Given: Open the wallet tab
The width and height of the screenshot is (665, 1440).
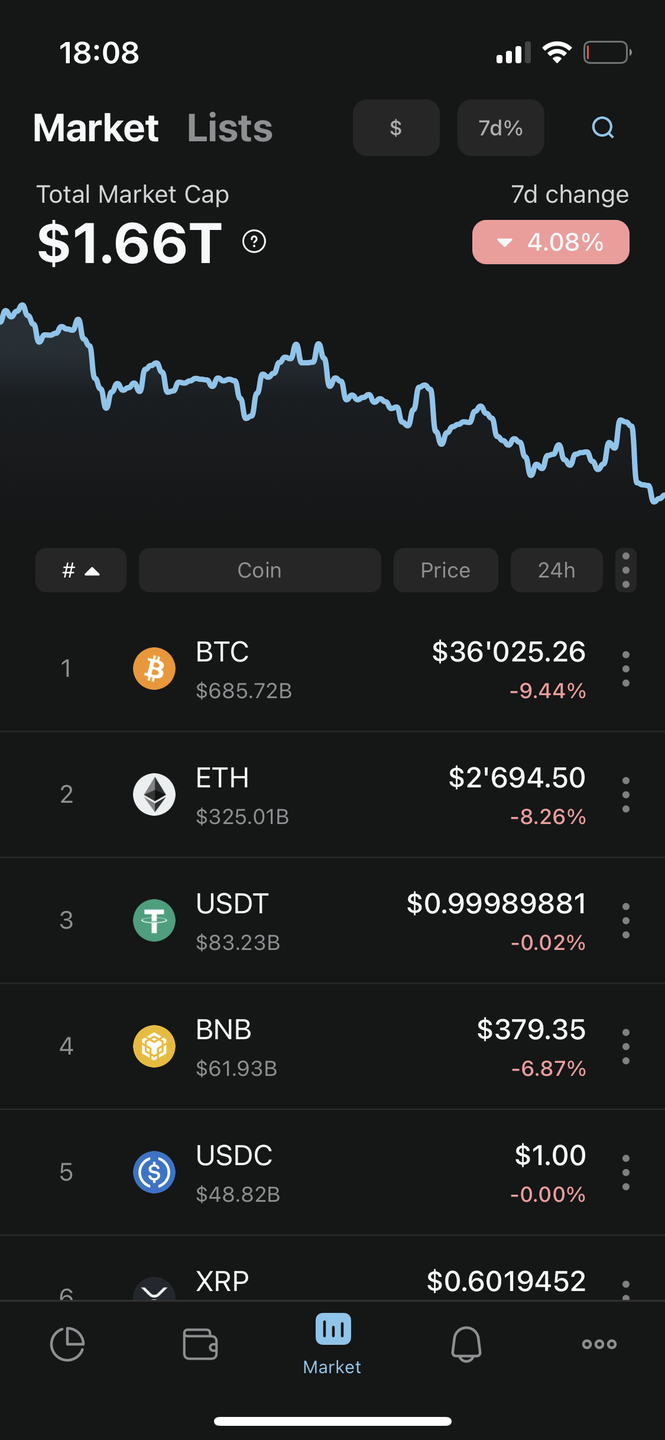Looking at the screenshot, I should [x=200, y=1345].
